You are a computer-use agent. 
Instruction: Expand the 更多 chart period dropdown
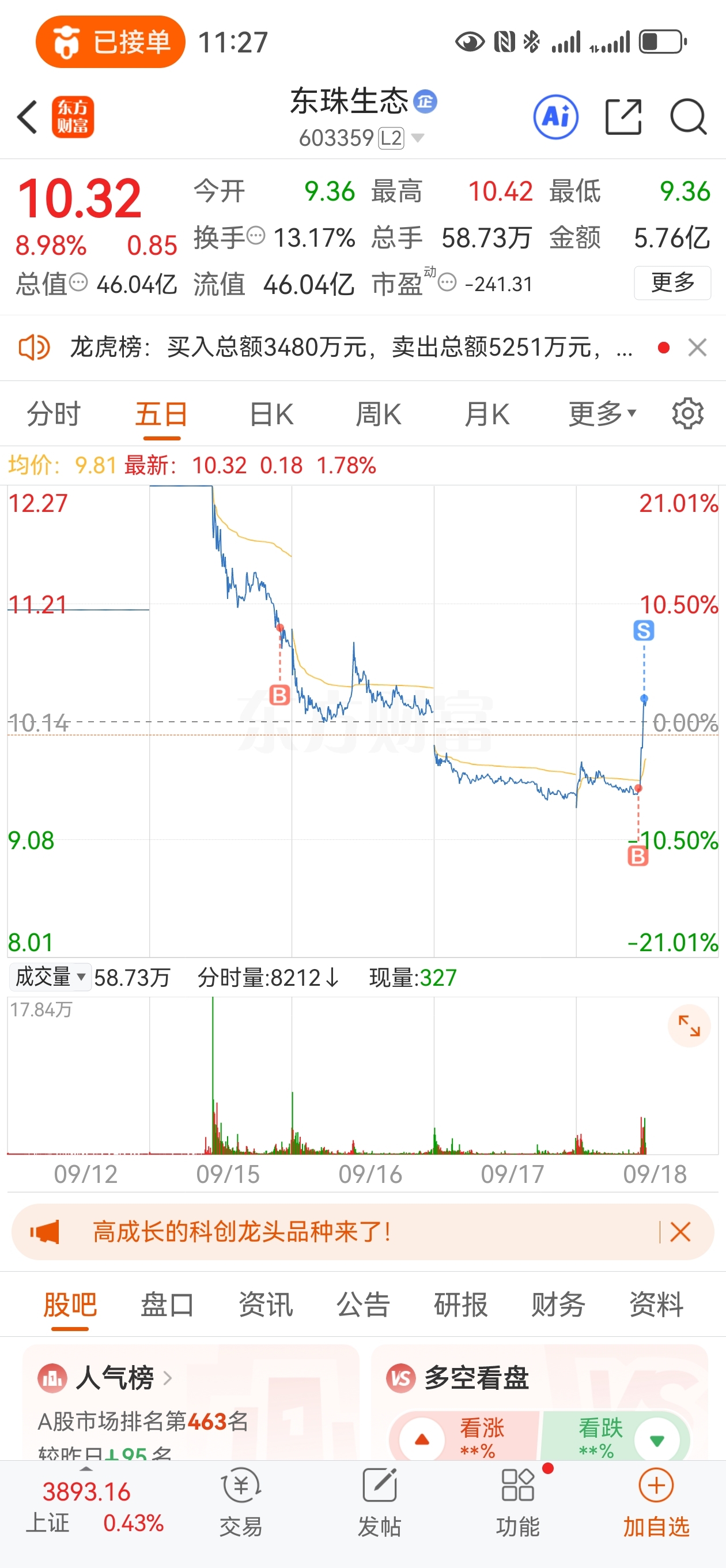[602, 414]
